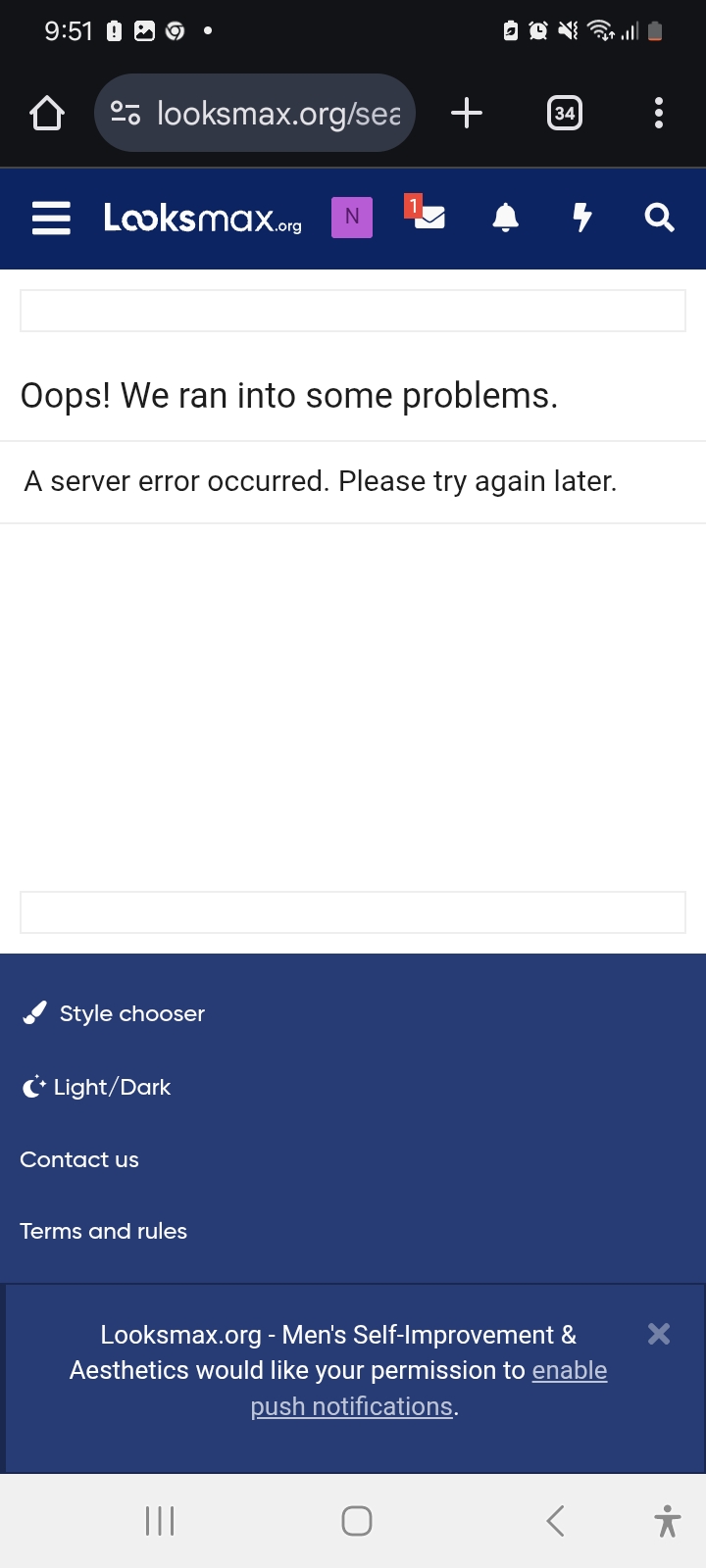Go to the Looksmax.org homepage logo
The height and width of the screenshot is (1568, 706).
click(x=203, y=218)
